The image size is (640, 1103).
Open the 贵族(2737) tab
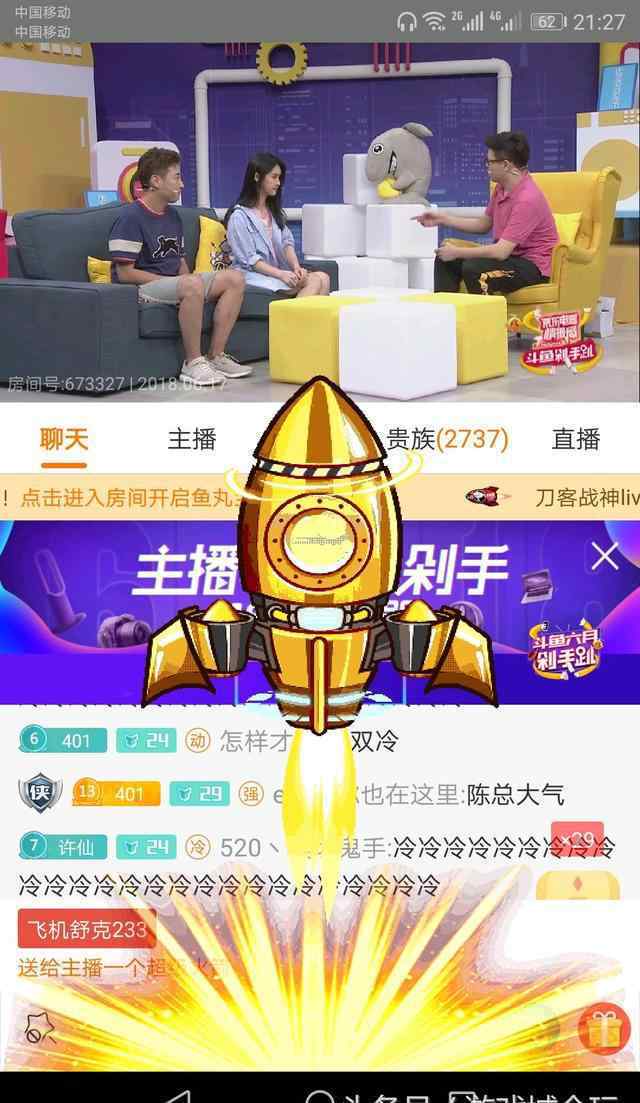tap(447, 440)
